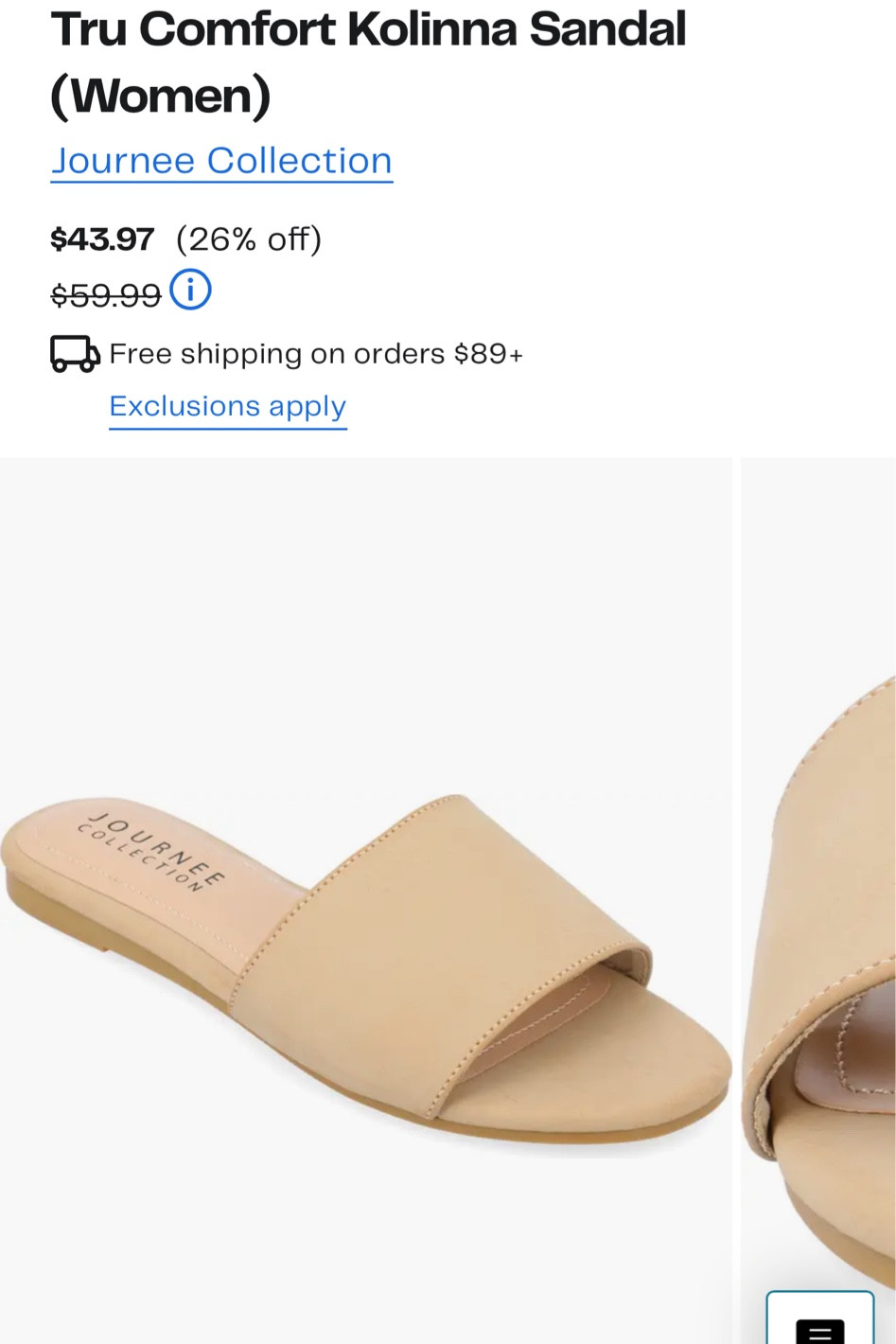
Task: Click the 'Free shipping on orders $89+' text
Action: tap(316, 353)
